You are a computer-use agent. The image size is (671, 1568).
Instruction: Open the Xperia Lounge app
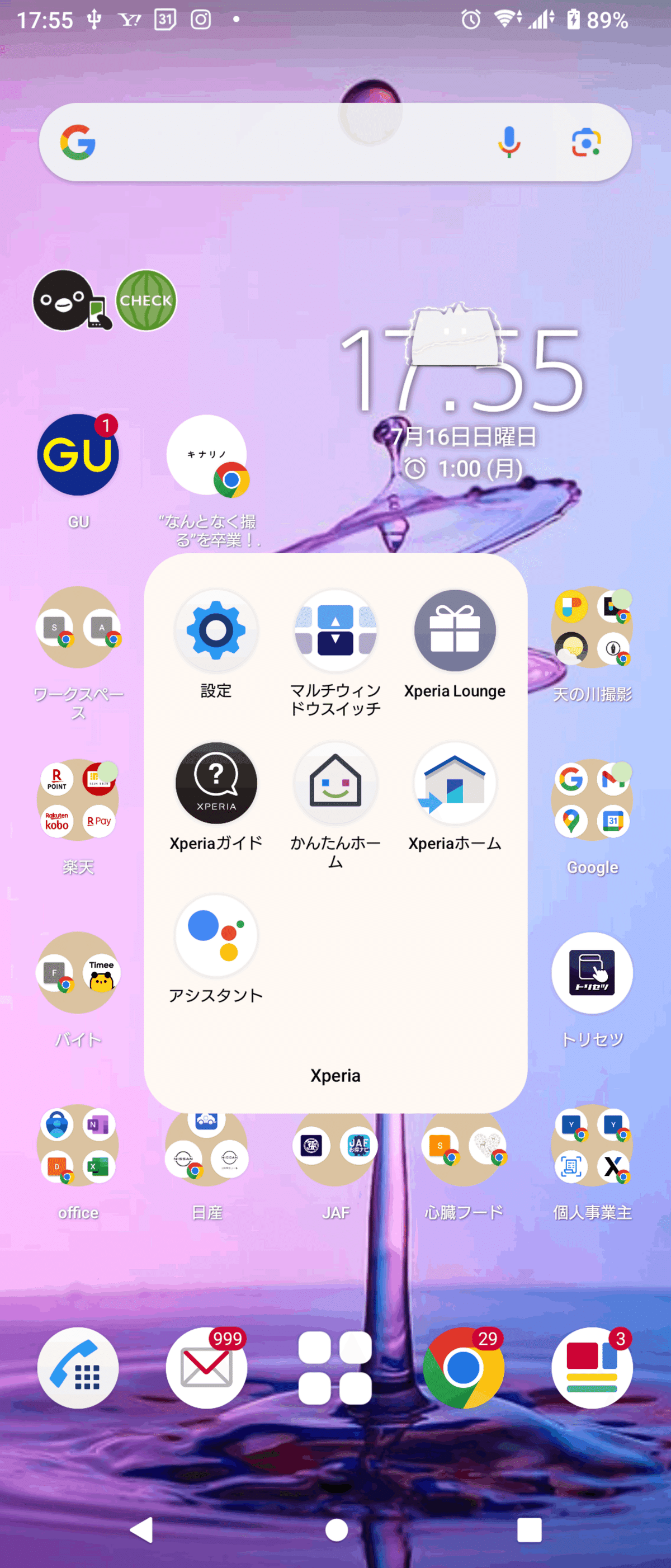[x=455, y=631]
